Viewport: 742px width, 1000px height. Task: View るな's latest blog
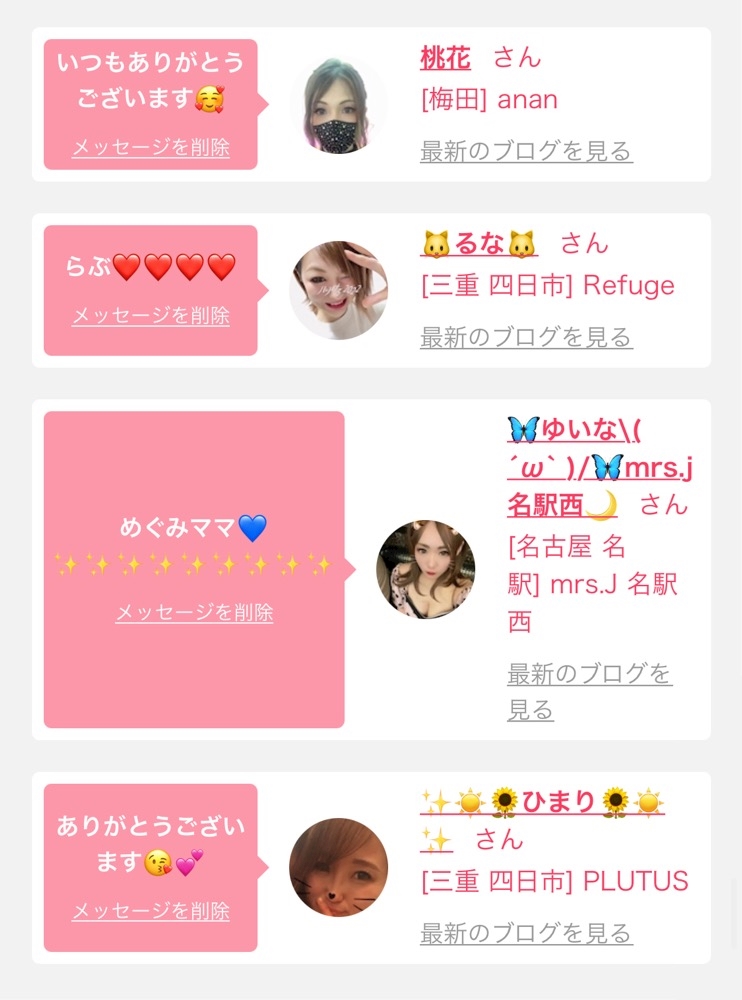coord(526,337)
